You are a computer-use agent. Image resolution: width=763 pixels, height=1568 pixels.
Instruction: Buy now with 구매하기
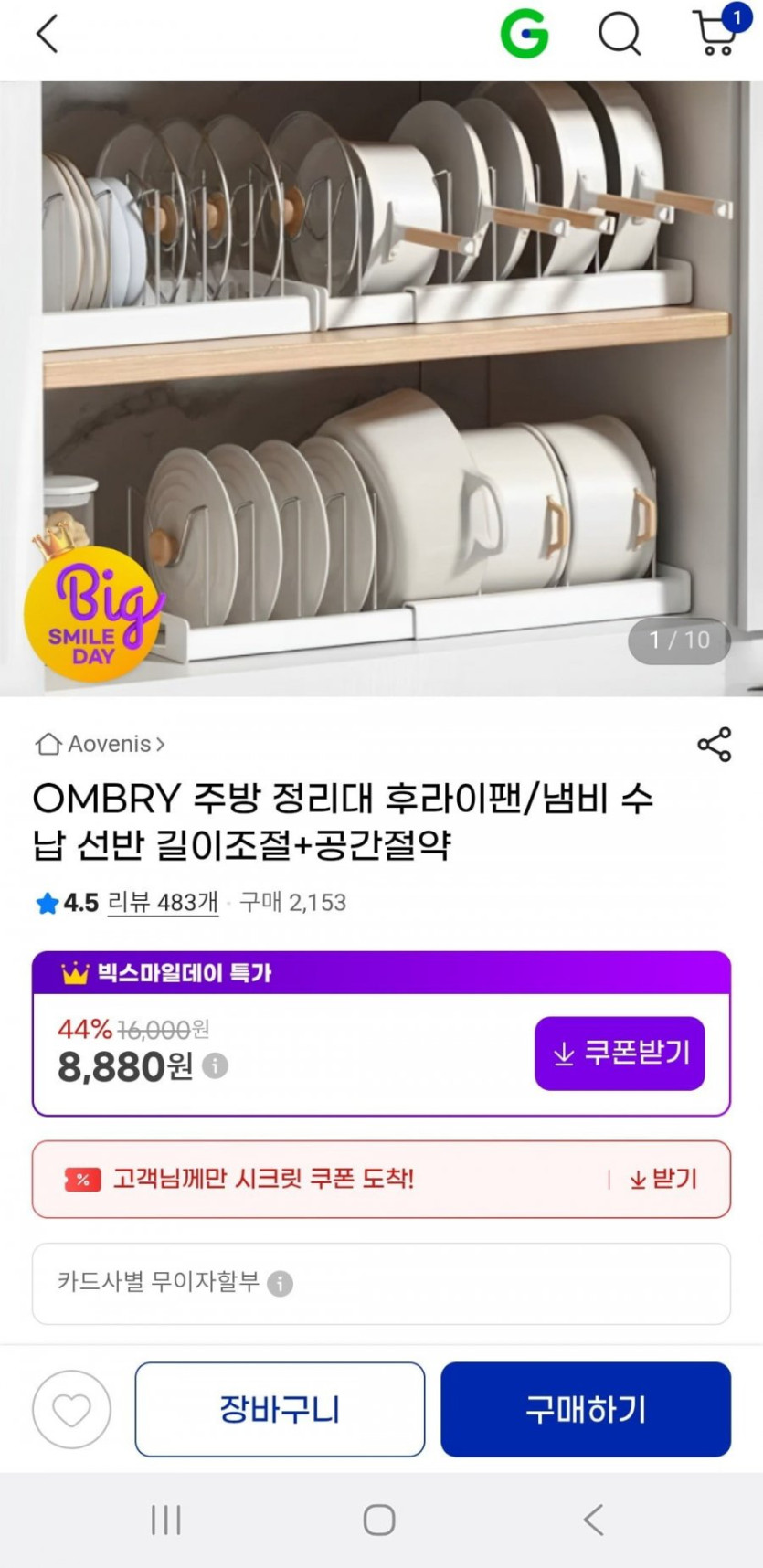(586, 1409)
